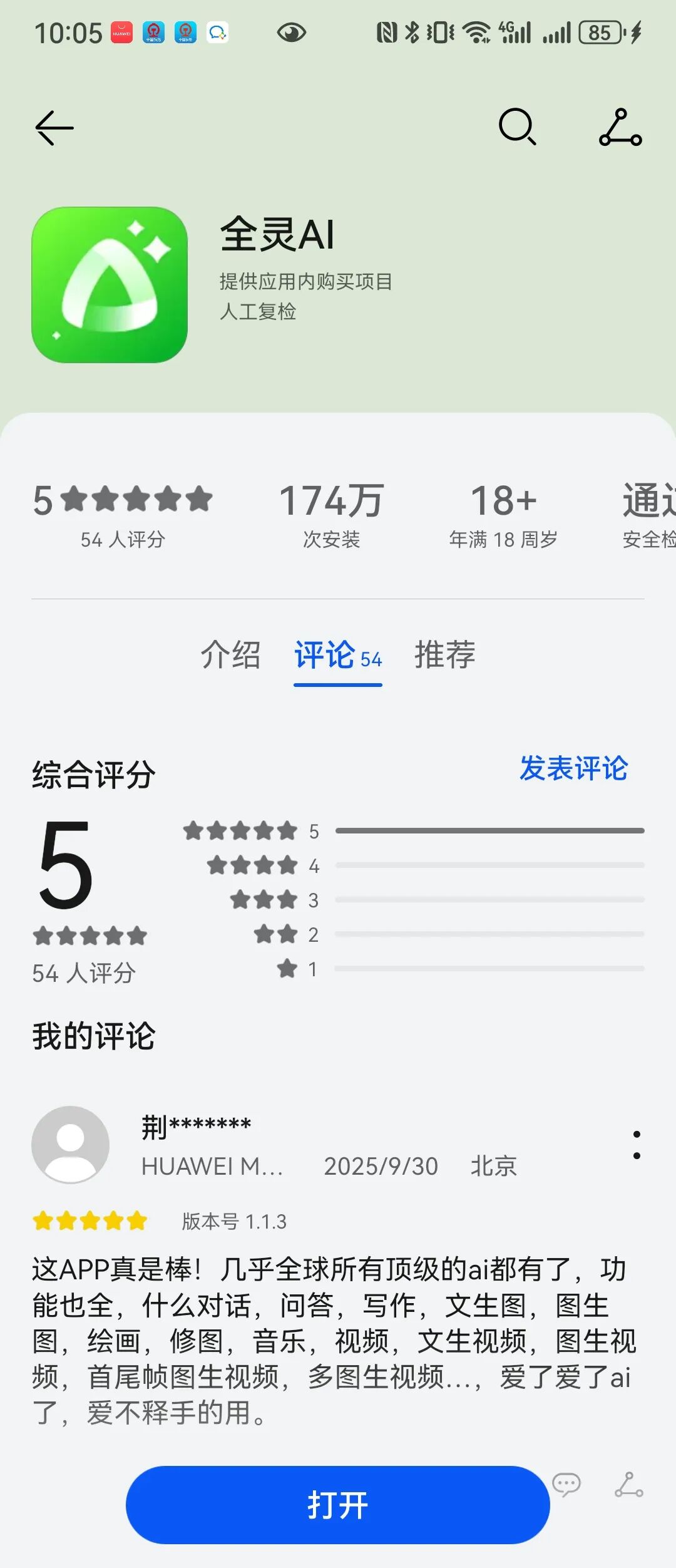Tap the reviewer 荆 avatar thumbnail
The image size is (676, 1568).
click(71, 1144)
